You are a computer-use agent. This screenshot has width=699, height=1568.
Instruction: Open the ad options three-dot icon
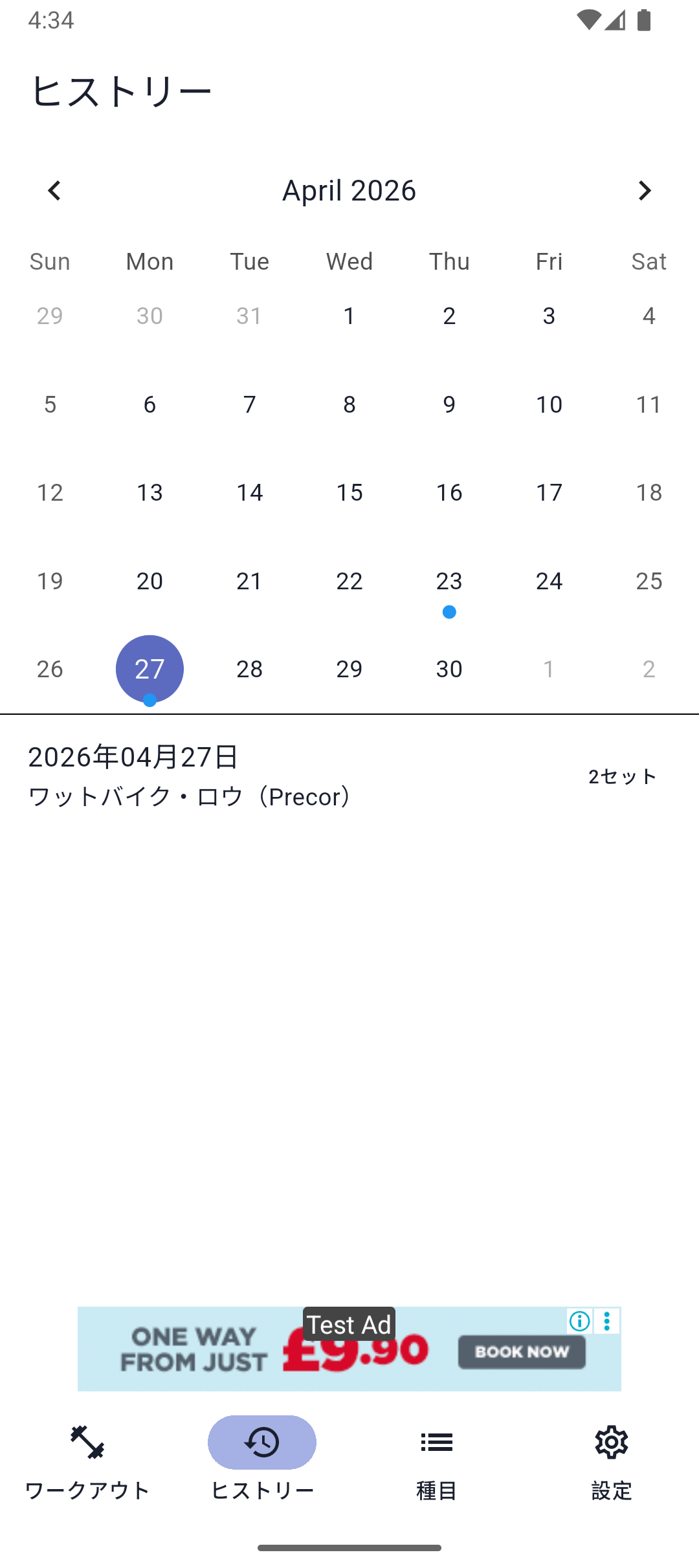pos(606,1322)
